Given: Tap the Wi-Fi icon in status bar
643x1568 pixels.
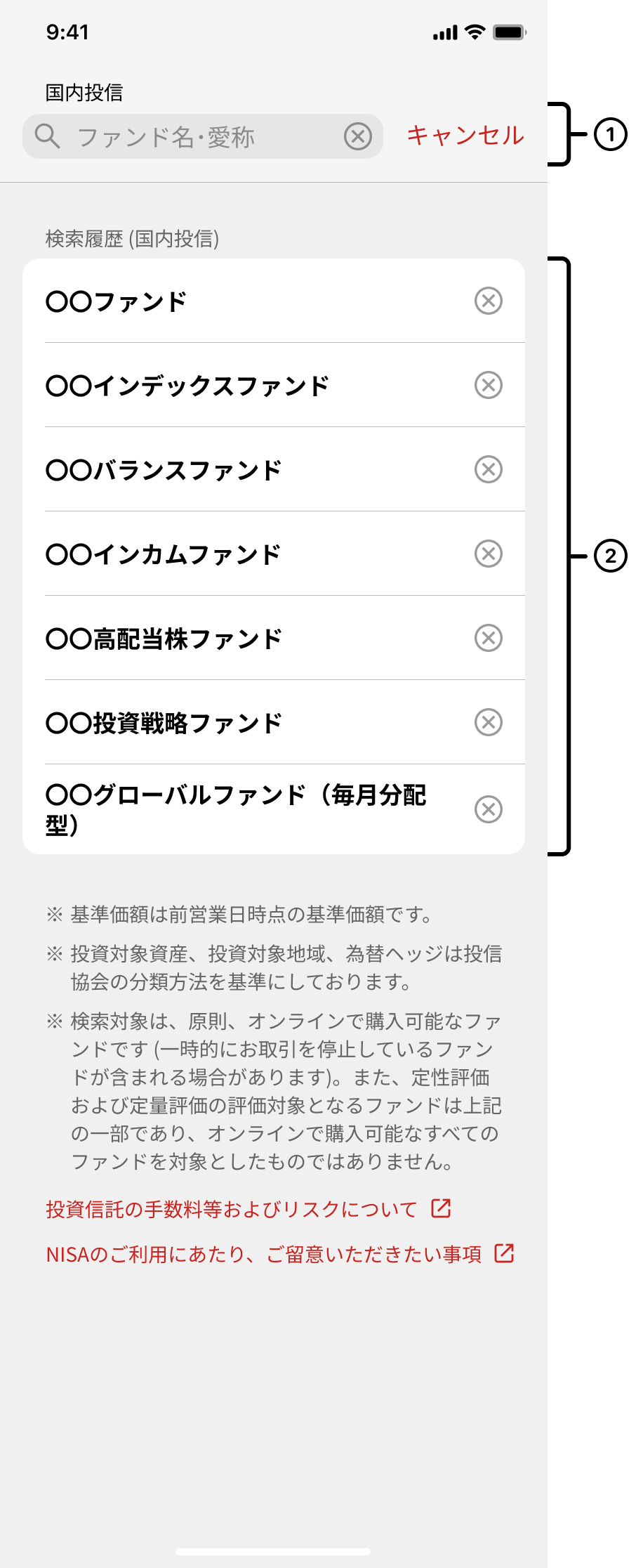Looking at the screenshot, I should click(475, 31).
